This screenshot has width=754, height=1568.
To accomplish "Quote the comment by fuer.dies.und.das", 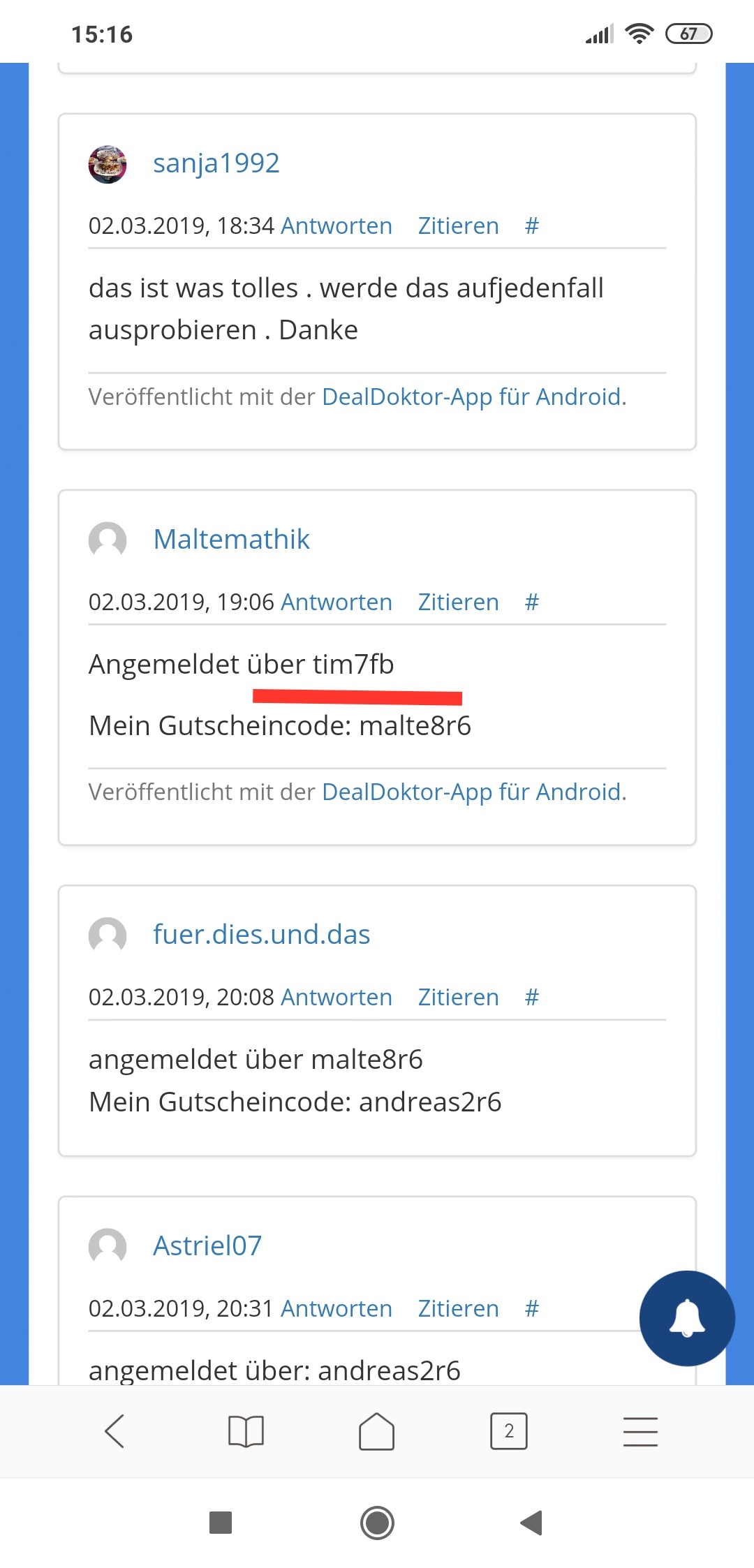I will [x=458, y=998].
